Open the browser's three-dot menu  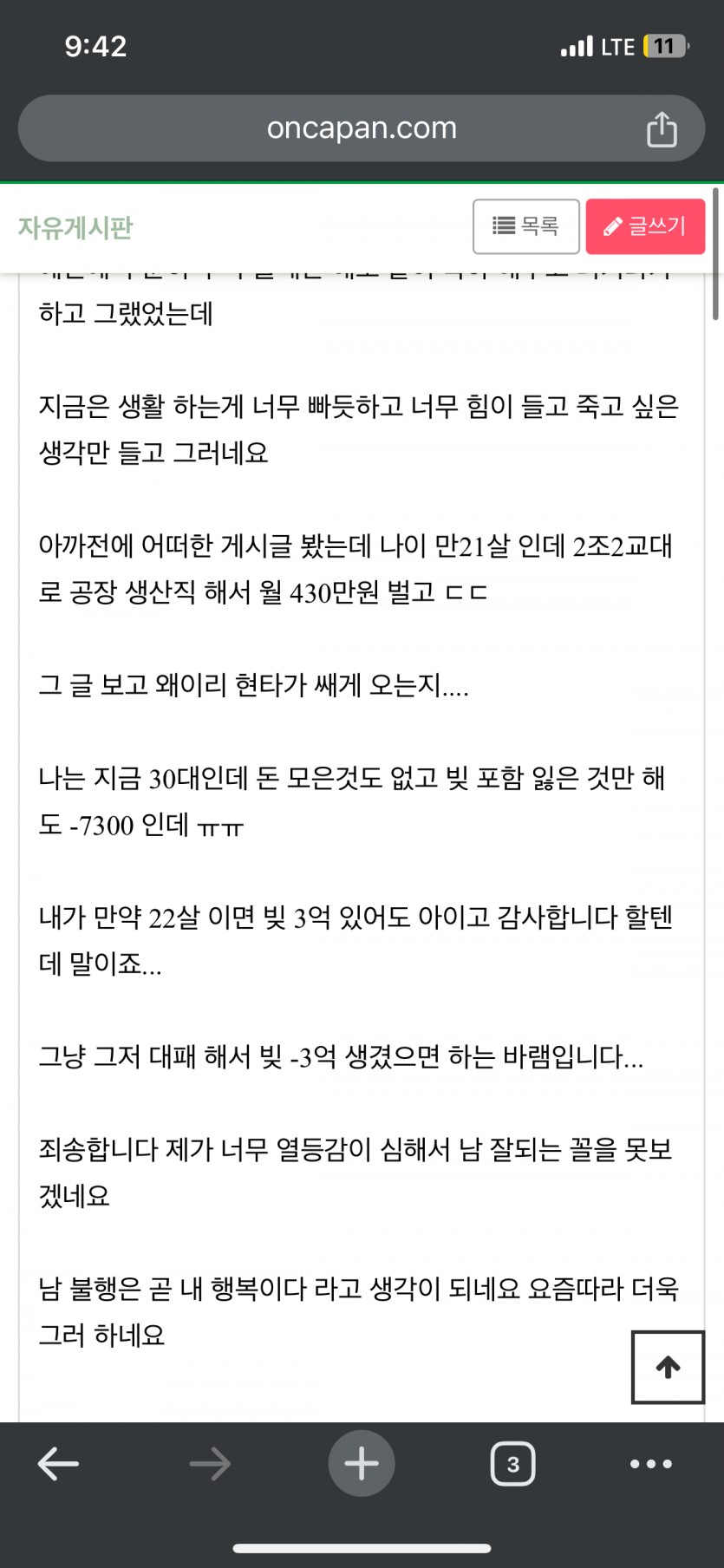[650, 1464]
